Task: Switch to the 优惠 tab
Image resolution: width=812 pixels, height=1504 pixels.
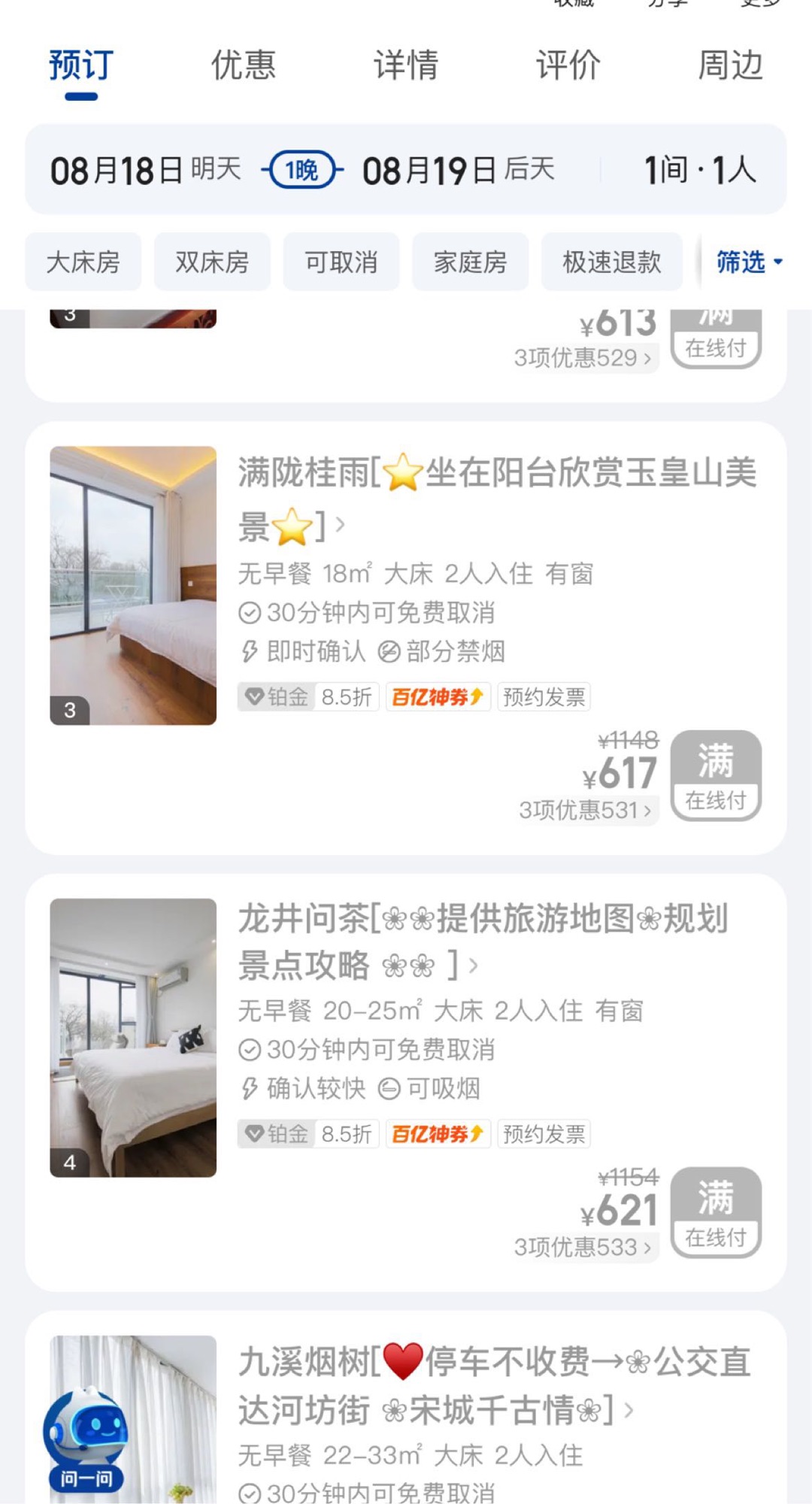Action: [x=244, y=65]
